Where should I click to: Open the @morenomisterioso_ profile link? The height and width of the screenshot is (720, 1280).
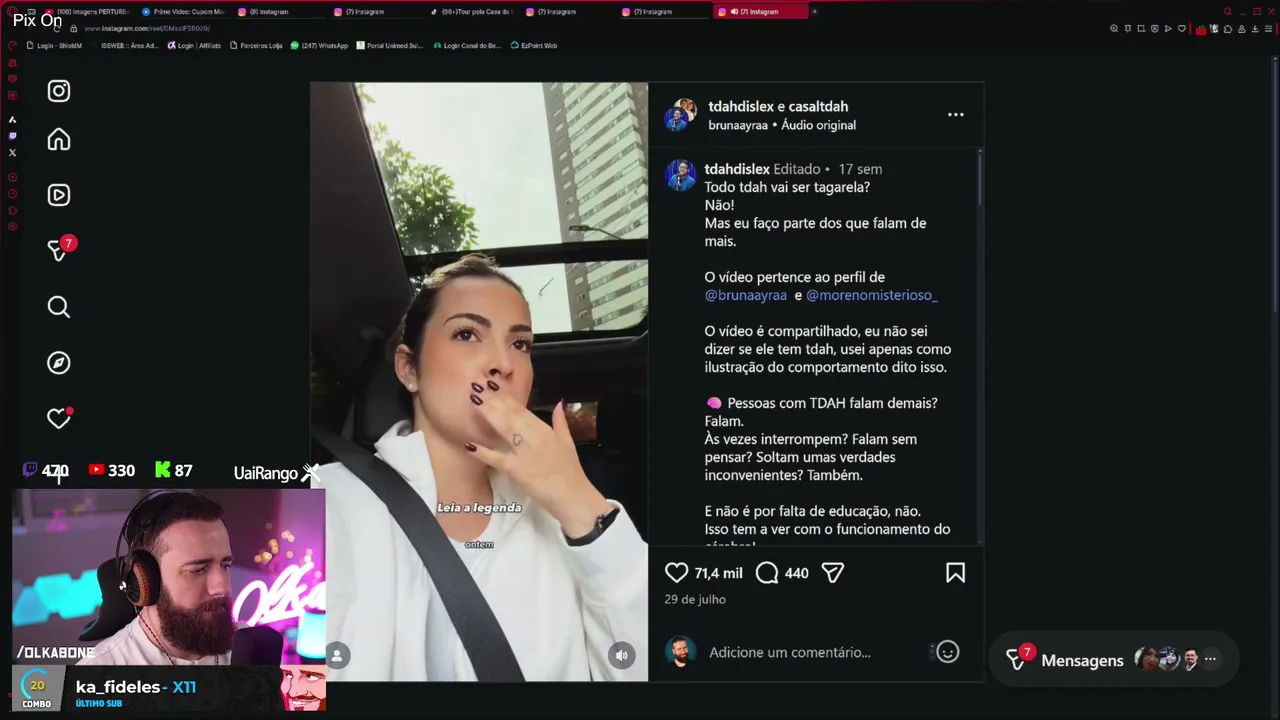click(871, 296)
